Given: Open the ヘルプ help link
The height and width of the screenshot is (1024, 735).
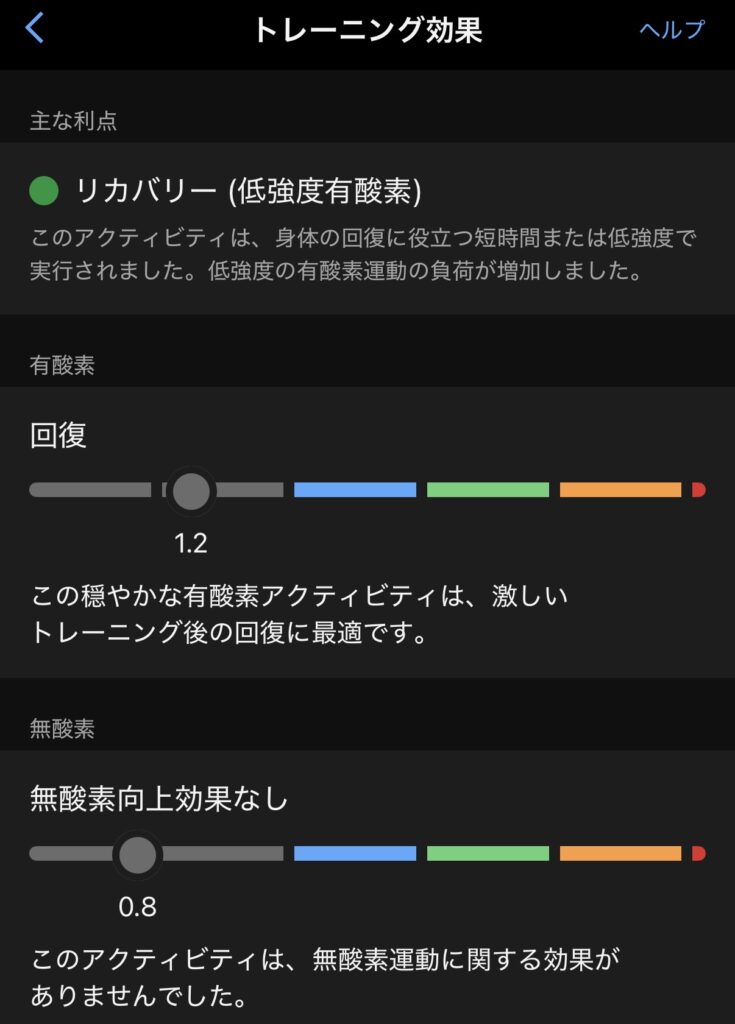Looking at the screenshot, I should point(672,29).
